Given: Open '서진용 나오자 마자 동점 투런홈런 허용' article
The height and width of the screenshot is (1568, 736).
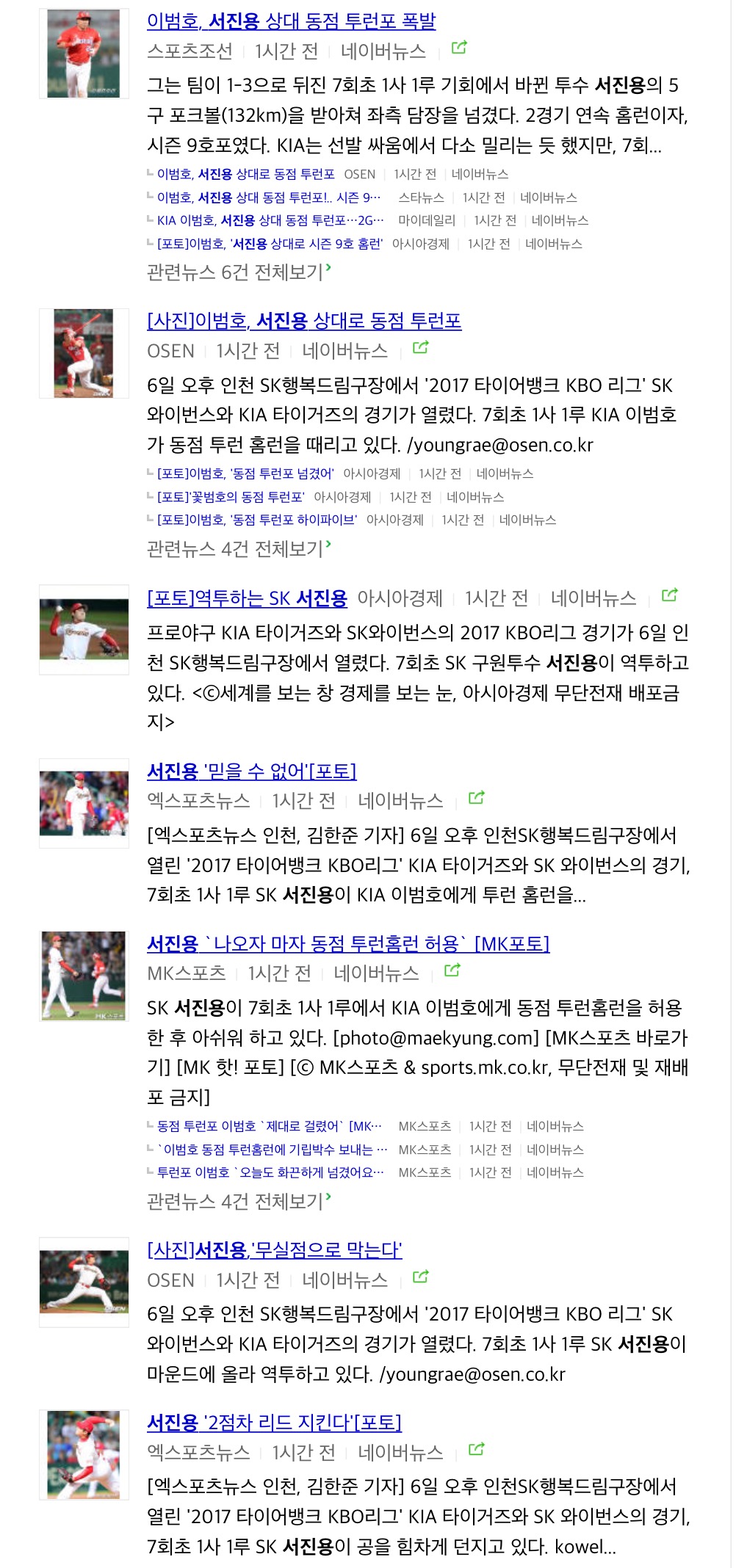Looking at the screenshot, I should tap(348, 943).
